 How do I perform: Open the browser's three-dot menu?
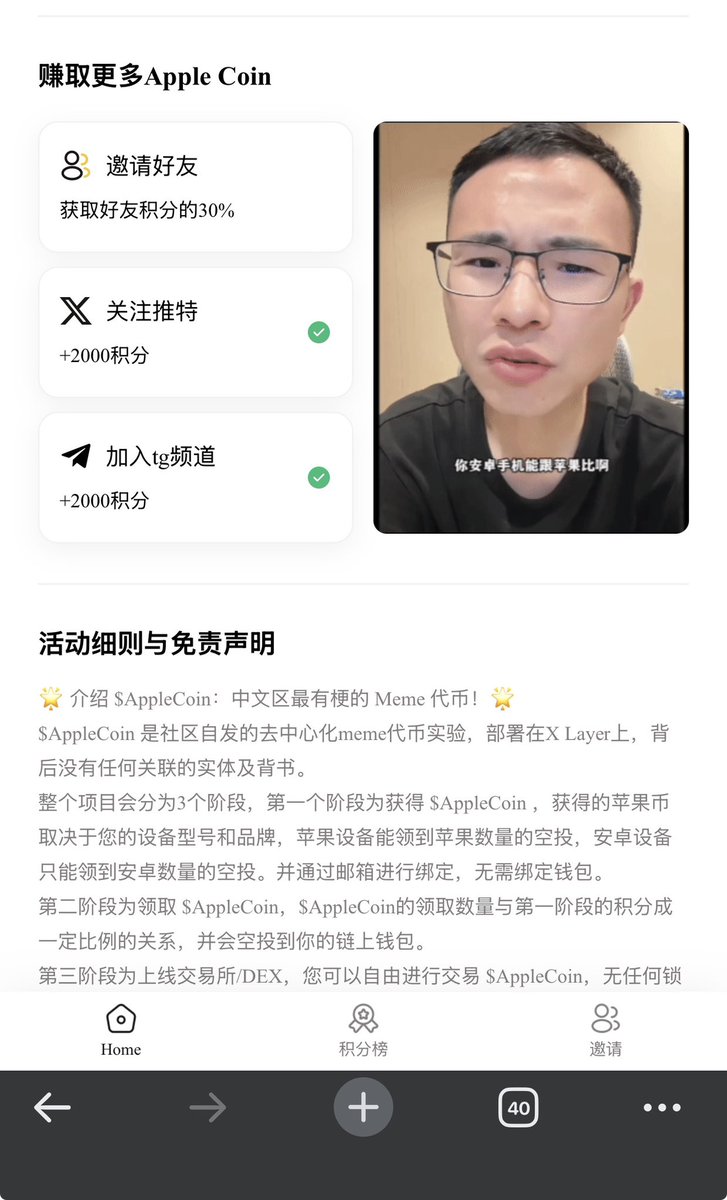662,1107
